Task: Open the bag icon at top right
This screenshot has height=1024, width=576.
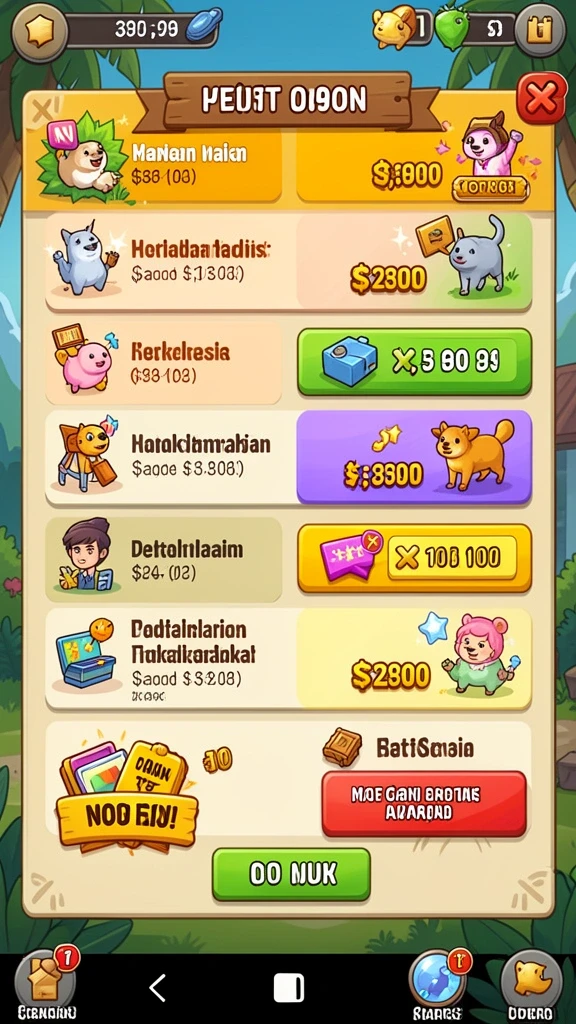Action: point(539,29)
